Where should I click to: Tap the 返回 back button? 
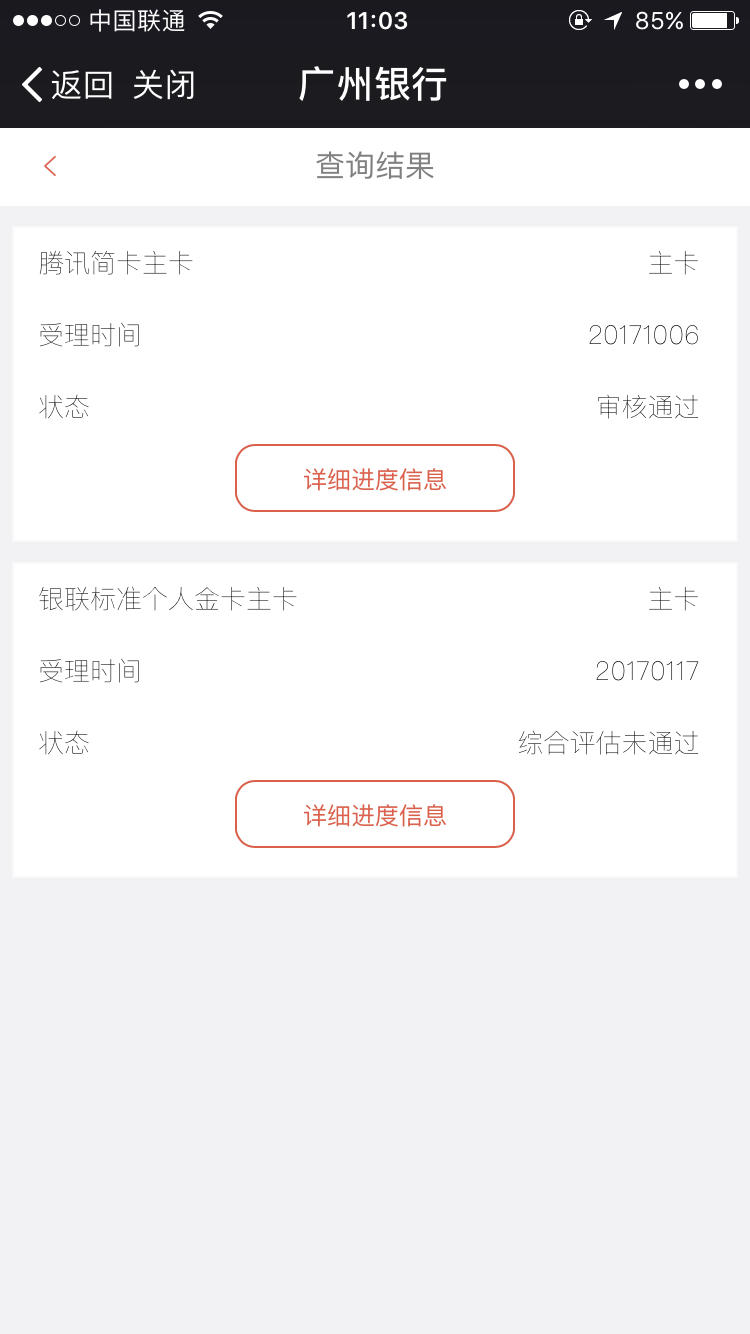click(x=67, y=85)
